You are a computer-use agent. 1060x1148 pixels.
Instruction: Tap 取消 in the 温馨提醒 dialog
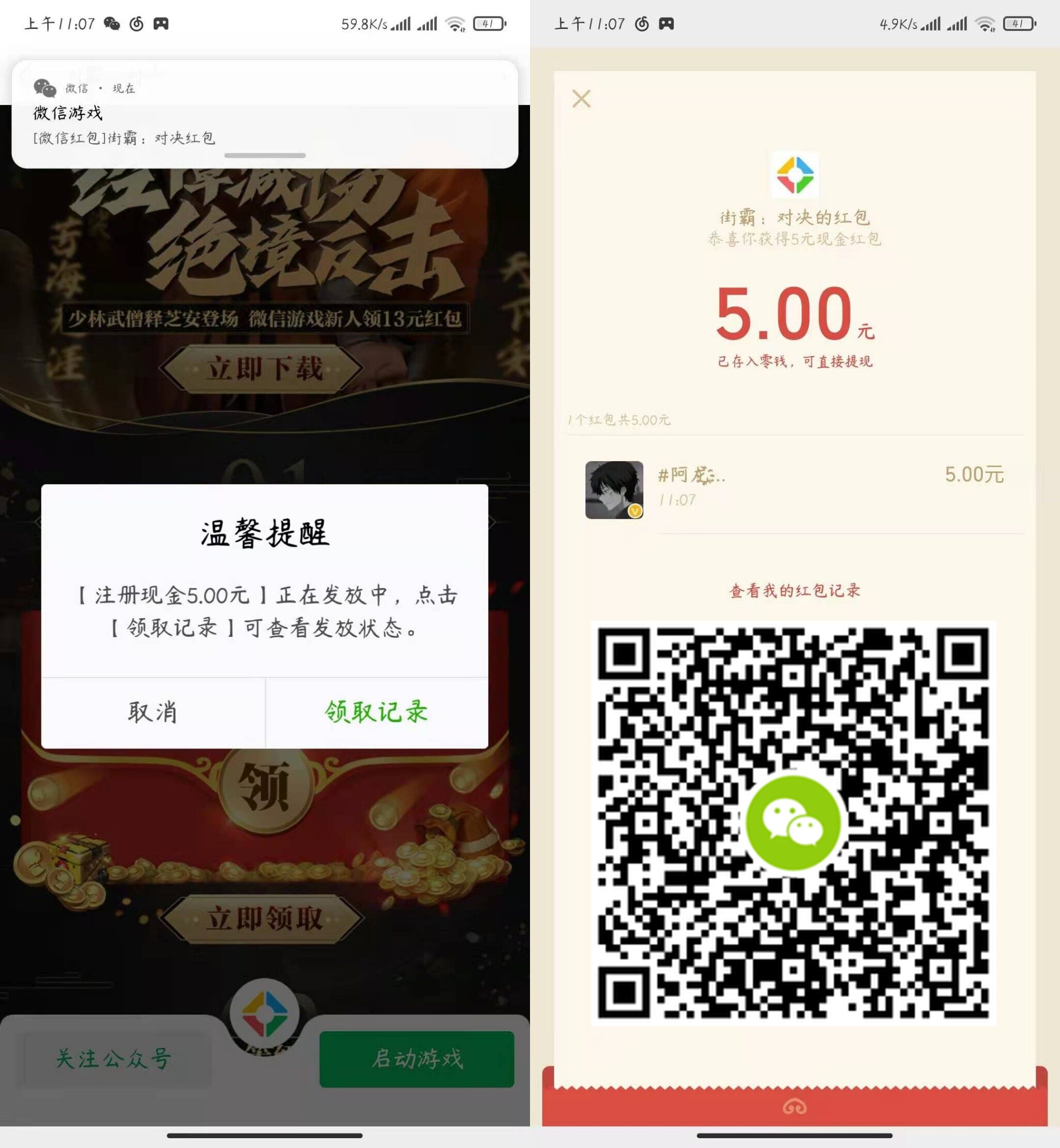(153, 712)
